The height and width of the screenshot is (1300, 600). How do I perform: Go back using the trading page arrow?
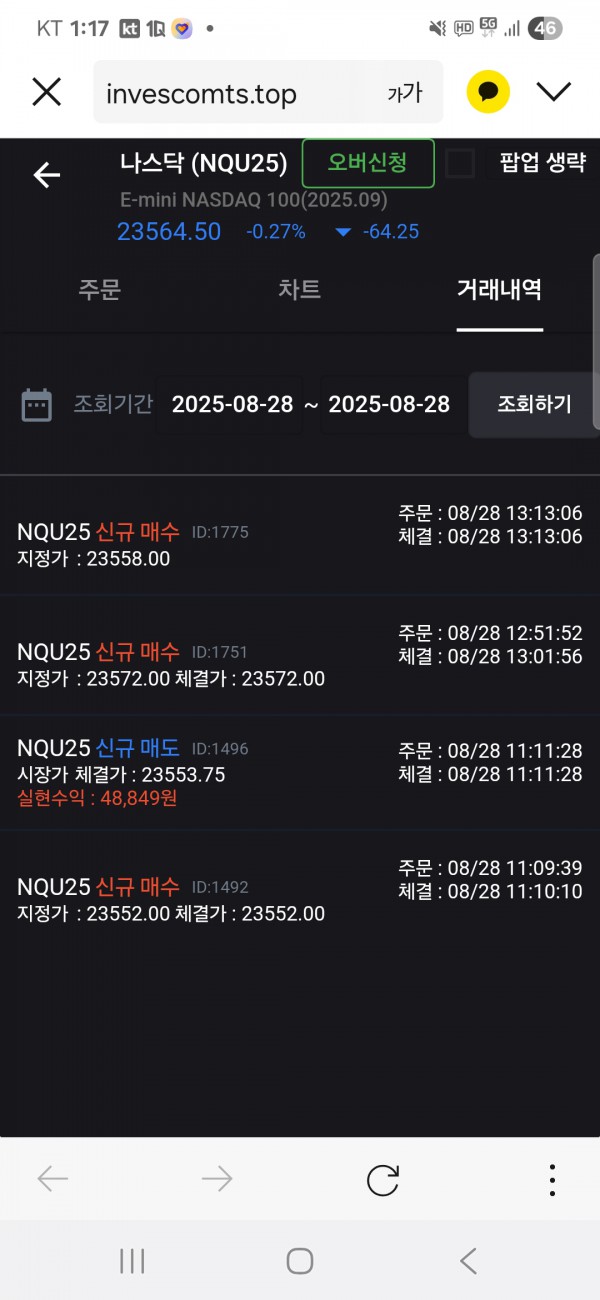[x=47, y=175]
